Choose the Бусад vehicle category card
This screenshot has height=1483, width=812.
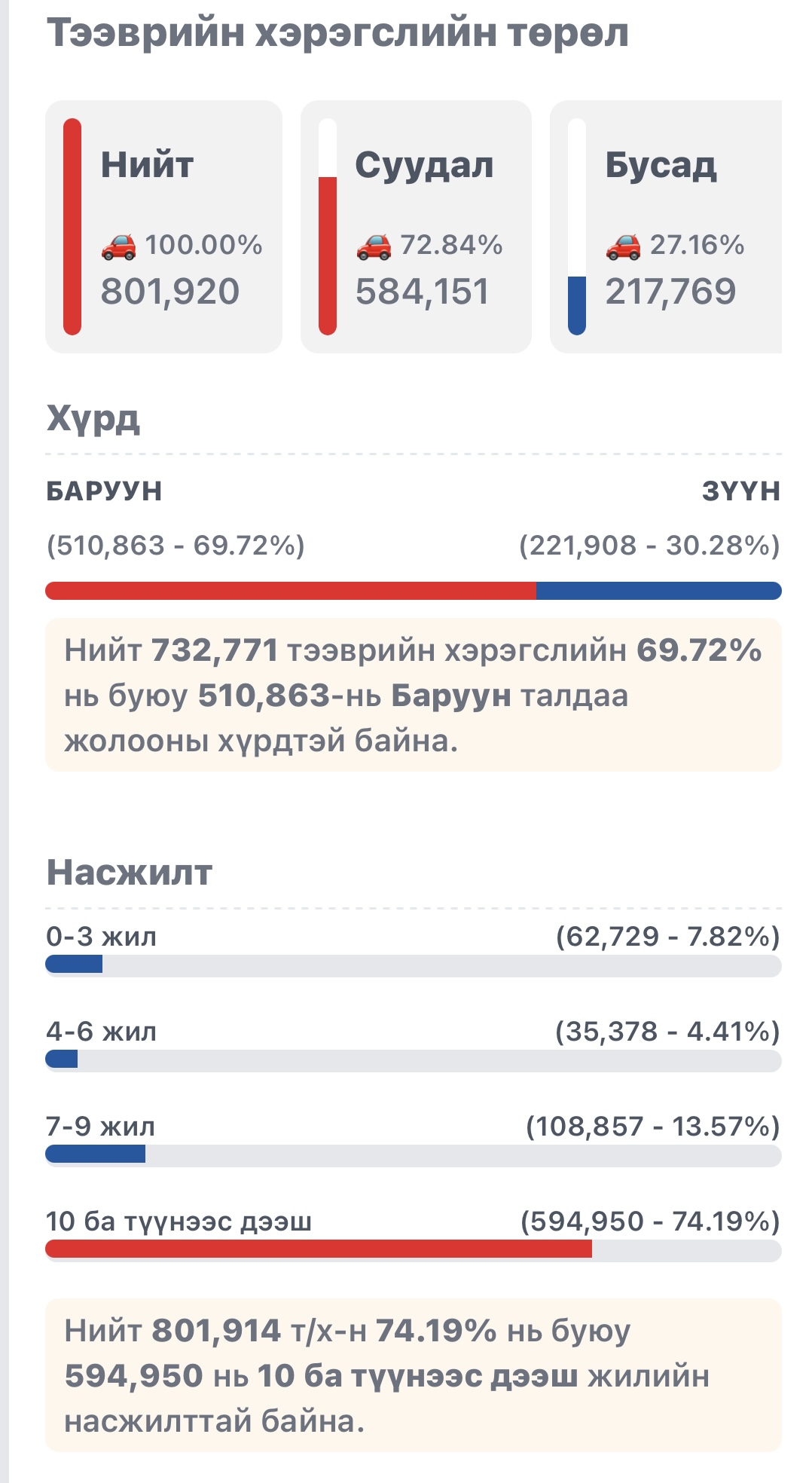pyautogui.click(x=666, y=227)
